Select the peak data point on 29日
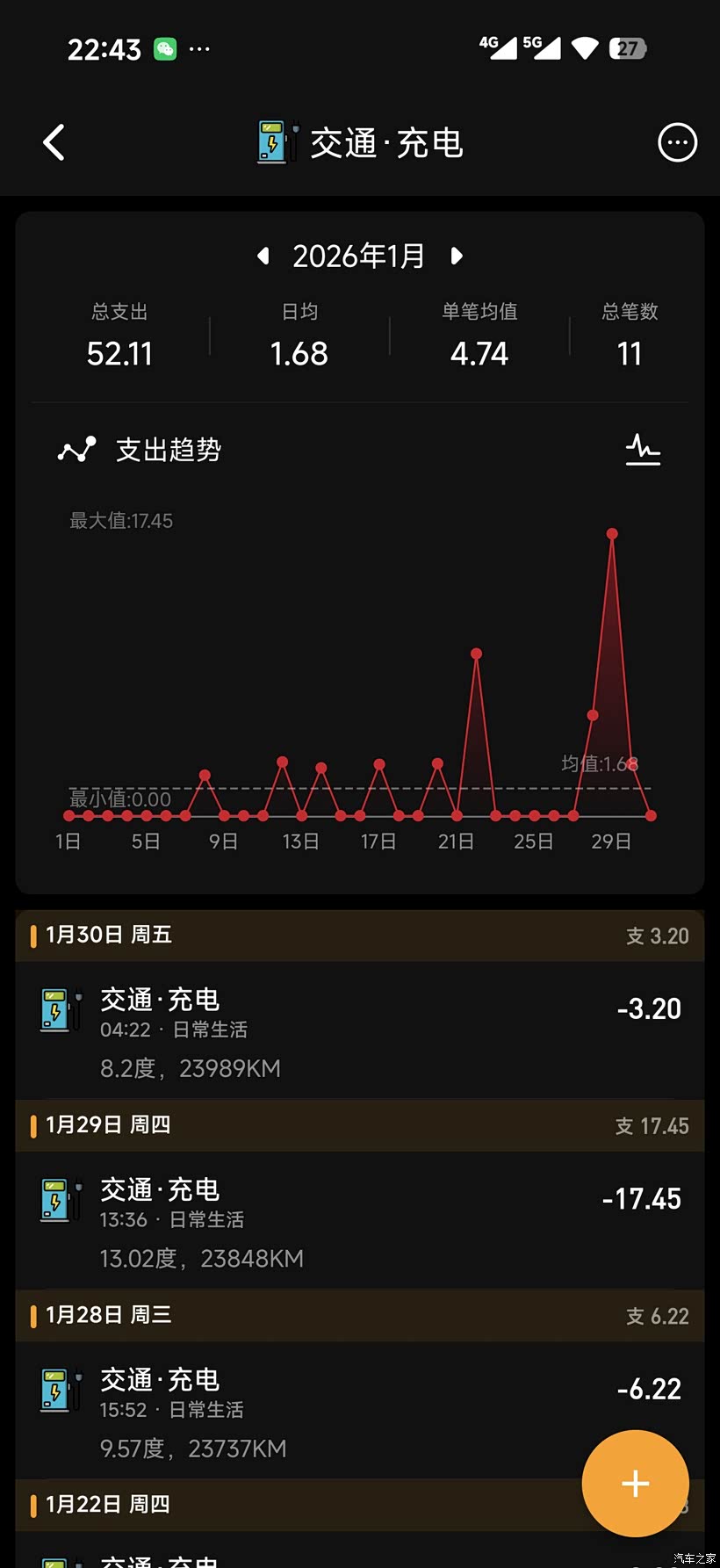This screenshot has height=1568, width=720. click(x=612, y=533)
